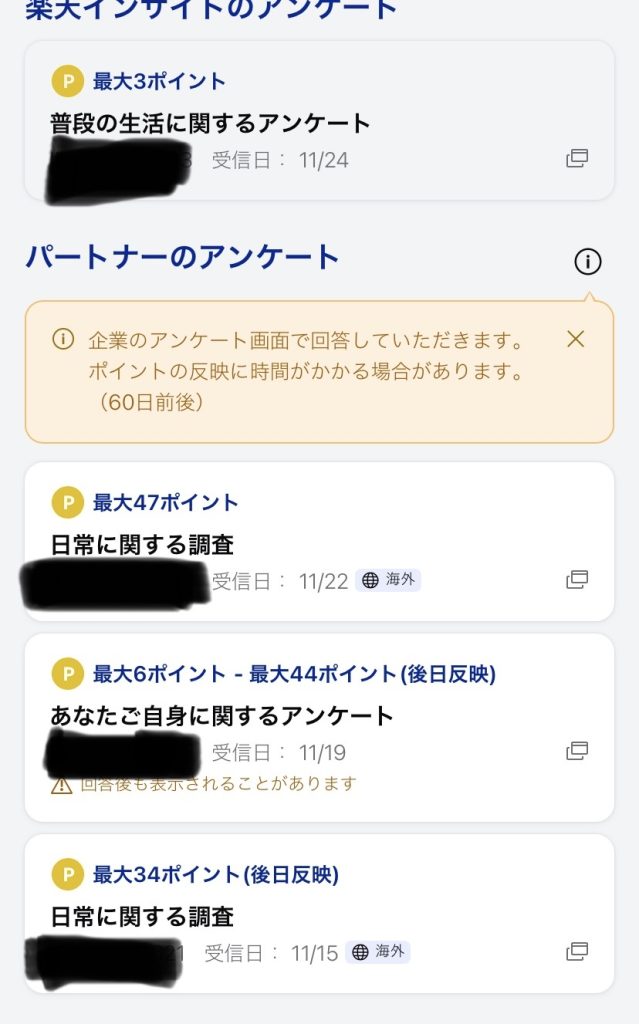Open the あなたご自身に関するアンケート survey card

[x=318, y=716]
